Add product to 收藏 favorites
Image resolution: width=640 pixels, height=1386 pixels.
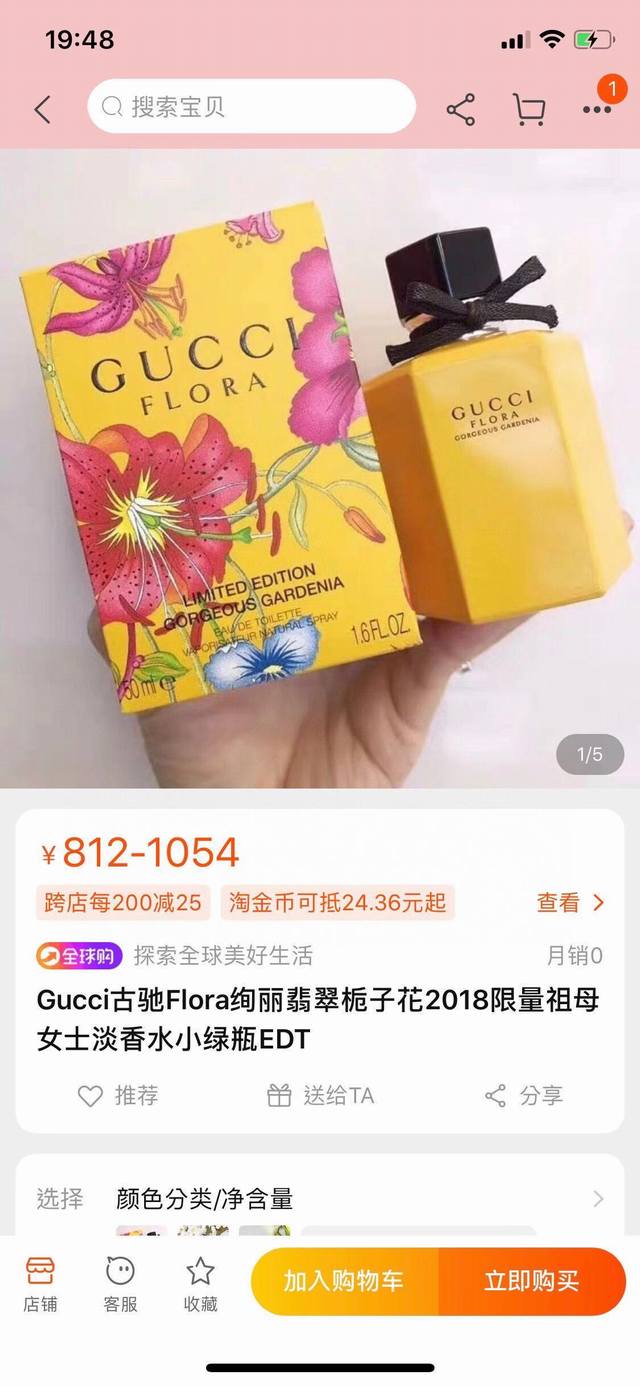pos(200,1284)
